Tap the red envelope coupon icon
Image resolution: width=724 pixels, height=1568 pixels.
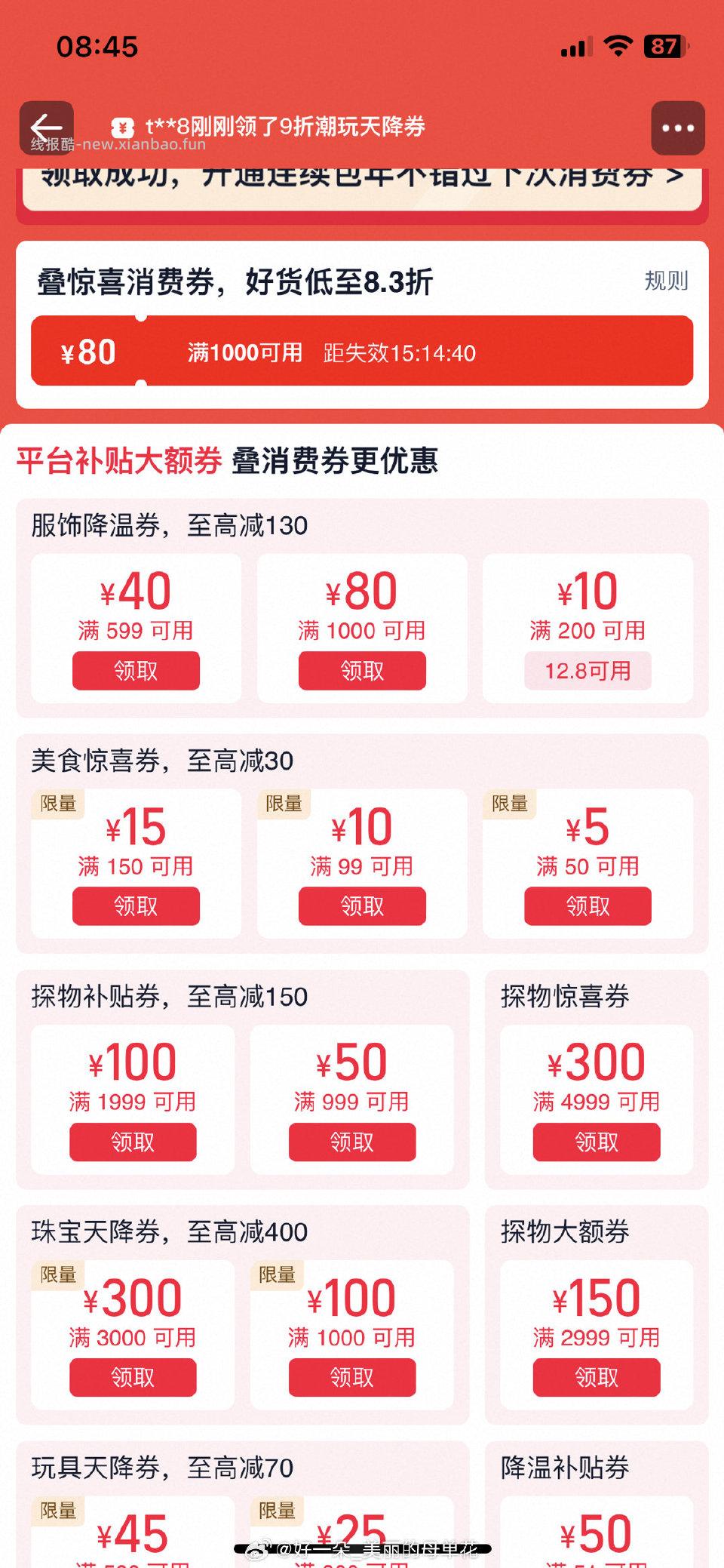coord(123,127)
